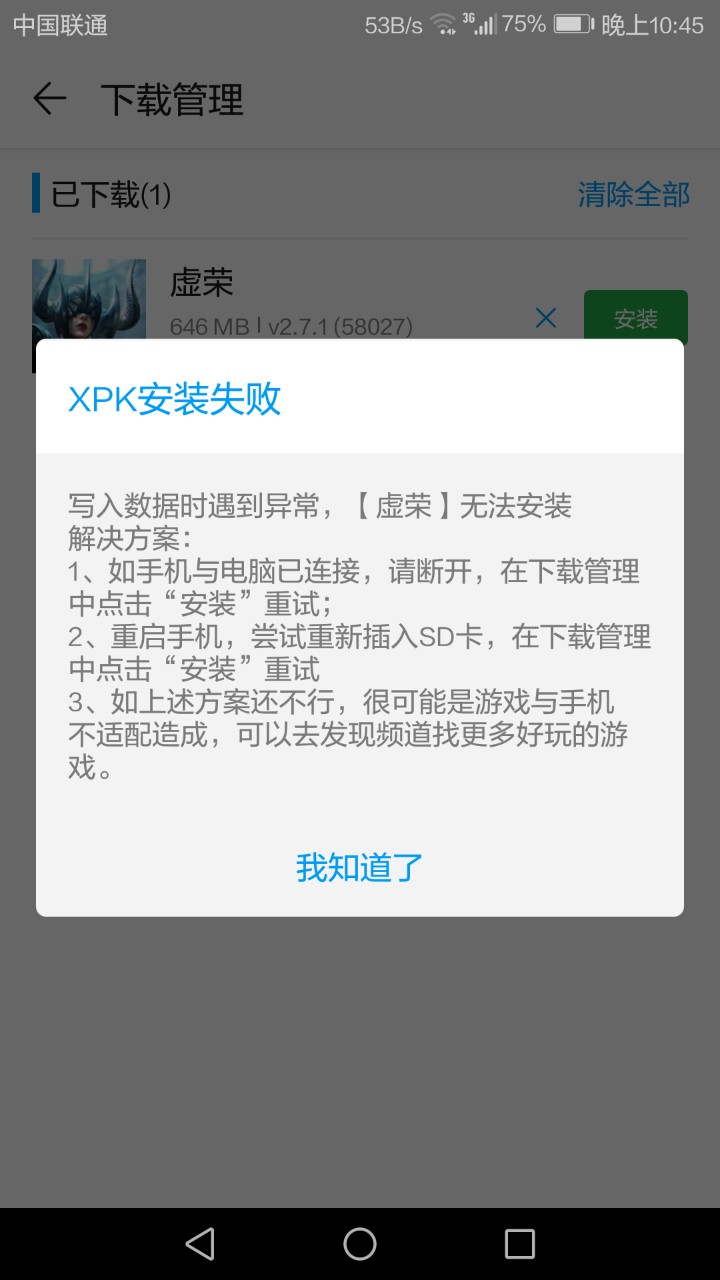Tap the system back navigation button
Screen dimensions: 720x1280
(200, 1243)
